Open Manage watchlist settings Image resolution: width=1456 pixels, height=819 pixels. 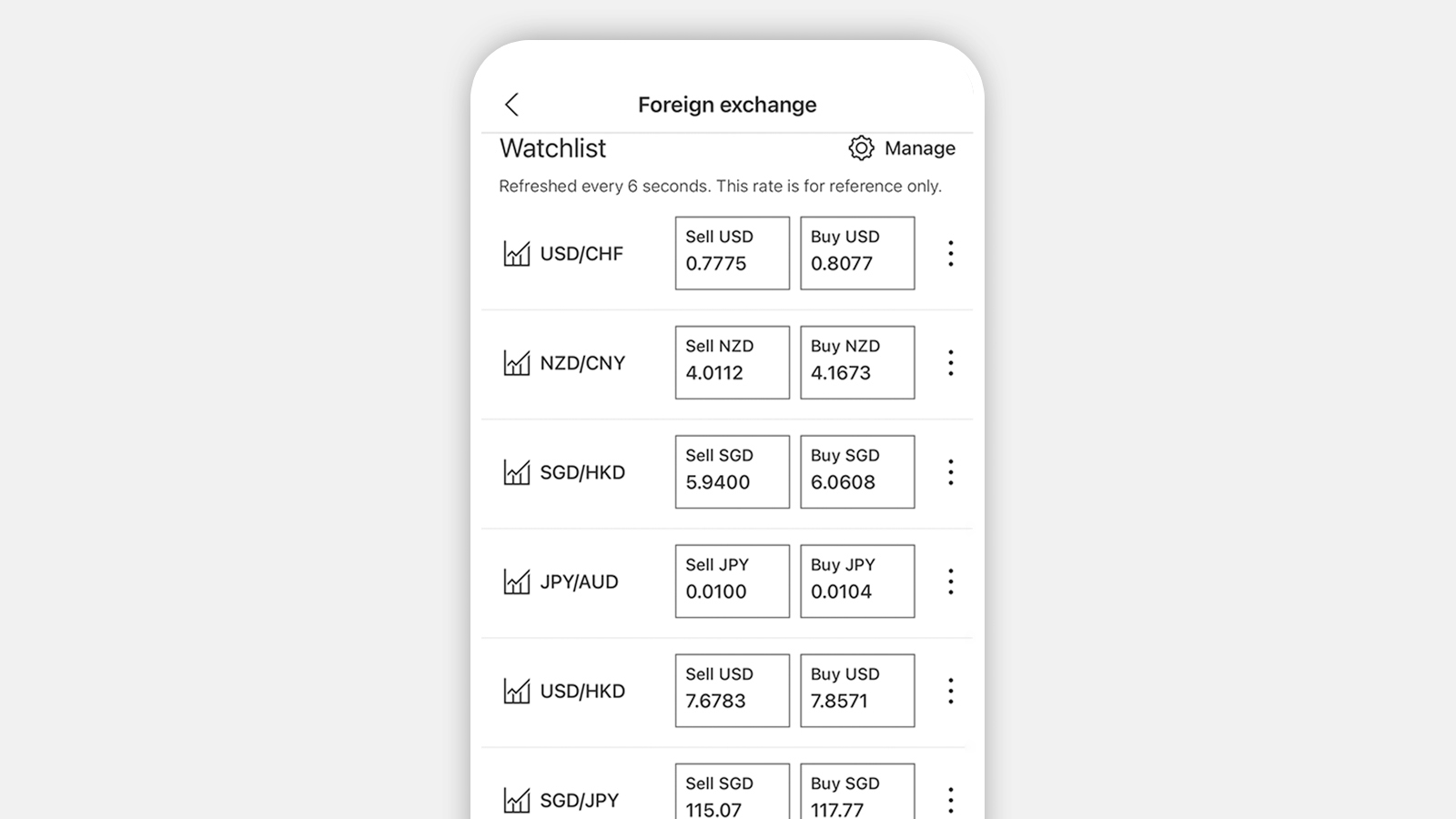(902, 148)
